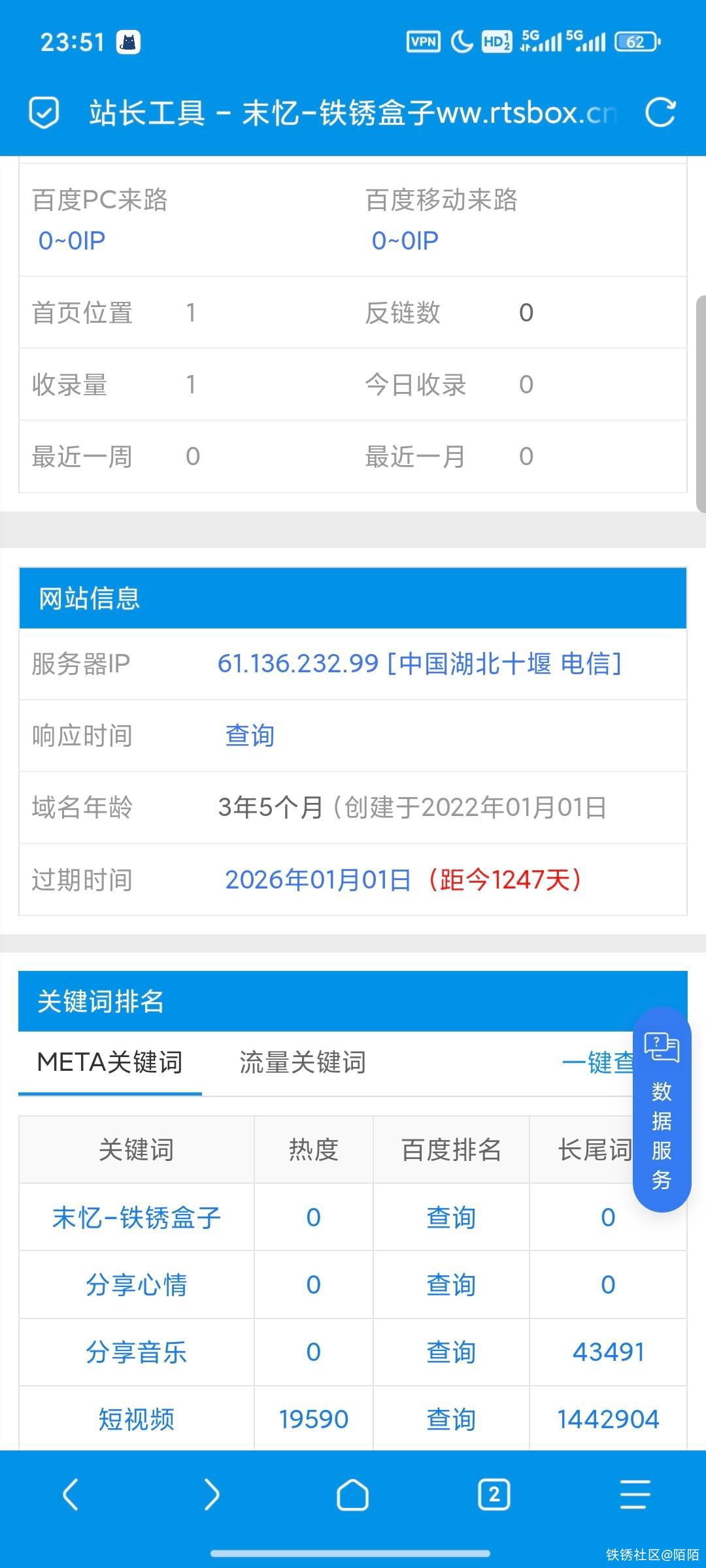This screenshot has width=706, height=1568.
Task: Tap 查询 next to 响应时间
Action: (x=250, y=736)
